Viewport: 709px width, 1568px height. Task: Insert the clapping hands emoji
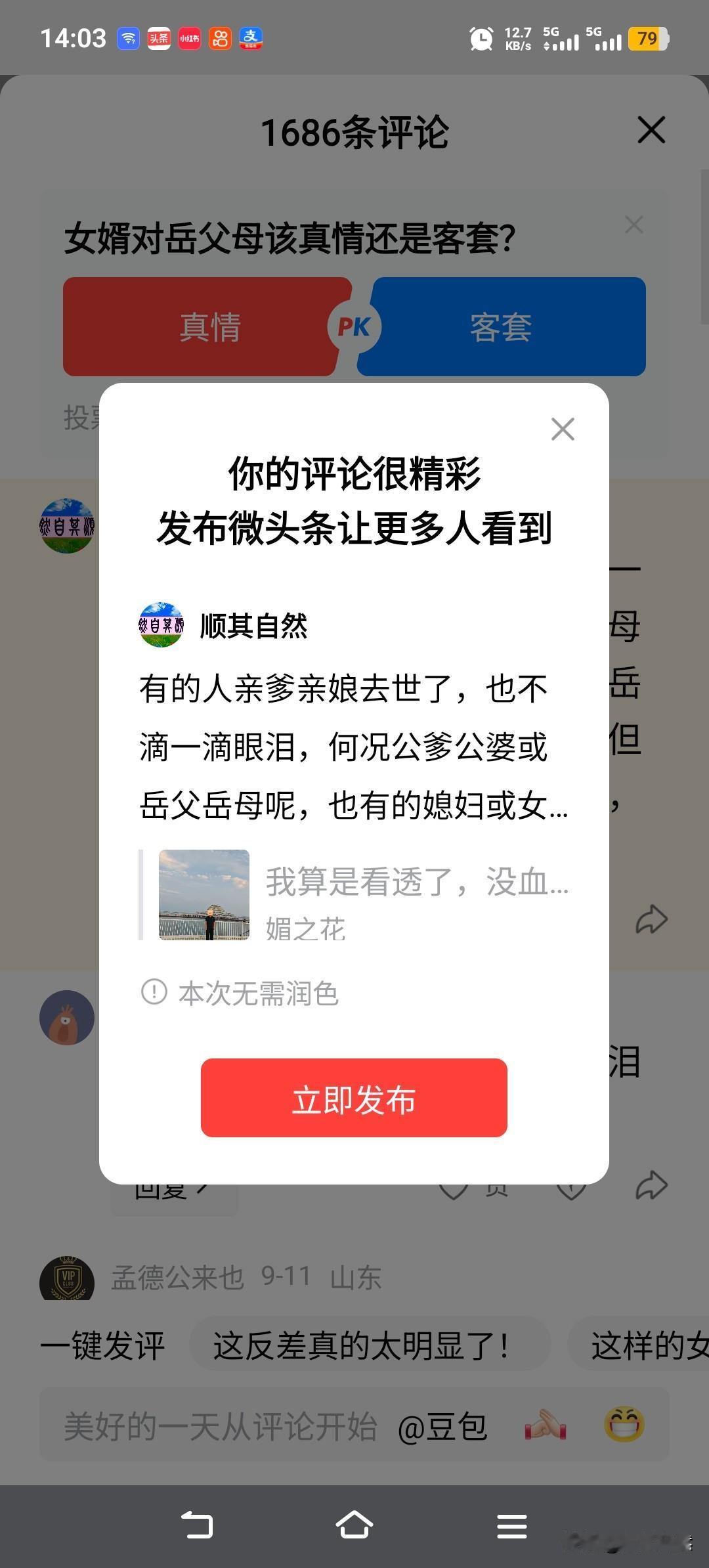coord(545,1426)
